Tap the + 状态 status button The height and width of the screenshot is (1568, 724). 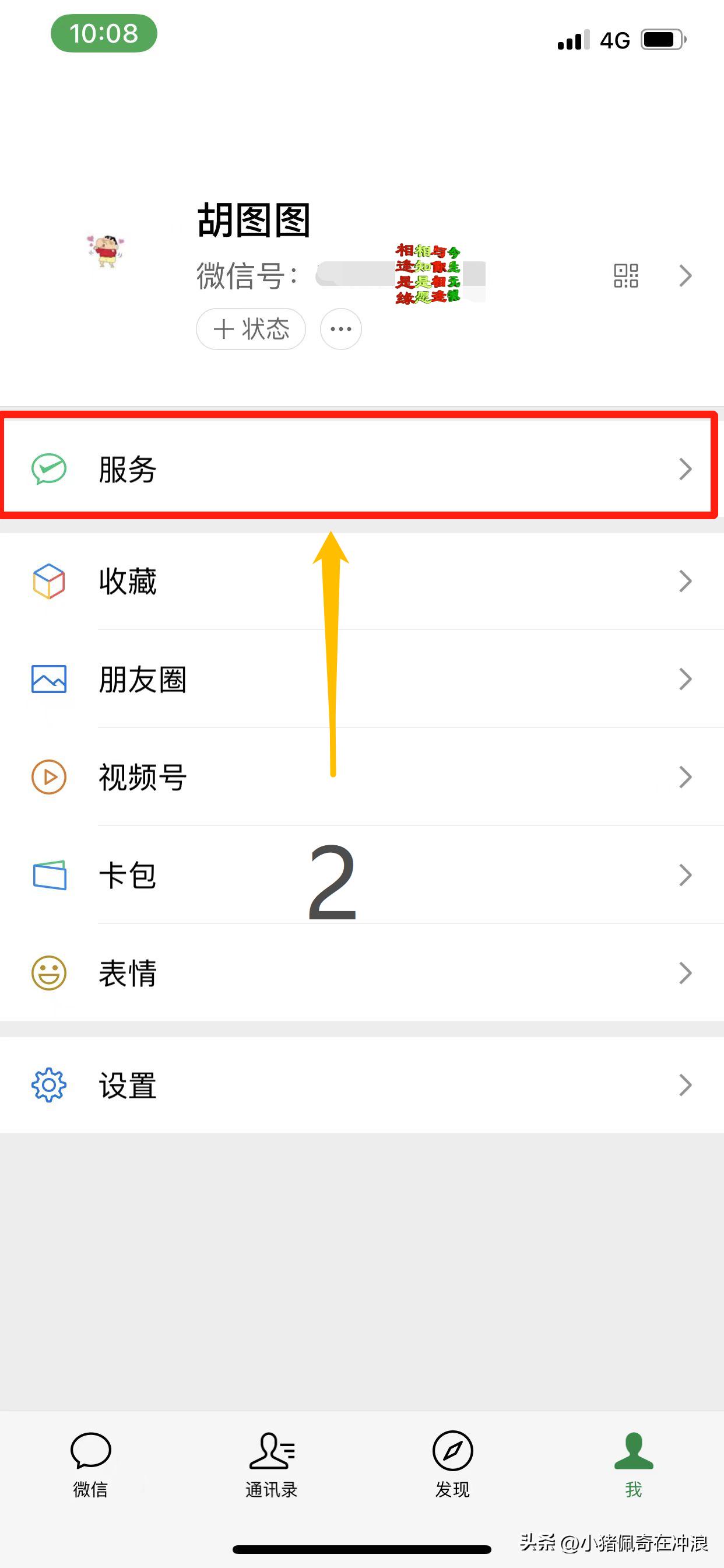(x=251, y=328)
